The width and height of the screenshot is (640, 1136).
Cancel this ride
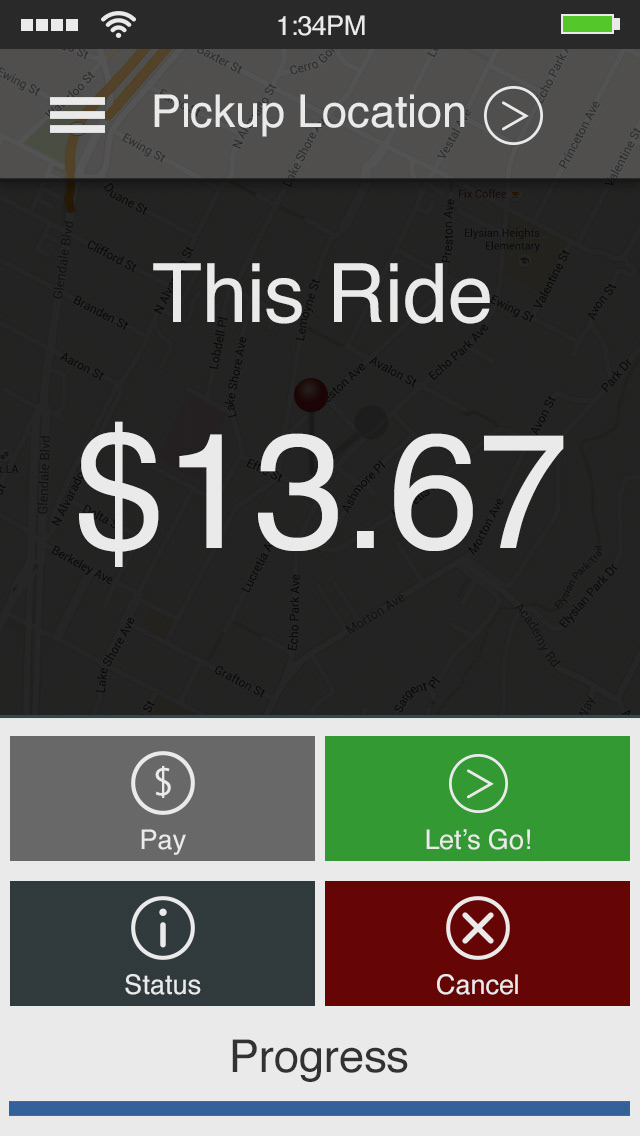click(x=477, y=943)
